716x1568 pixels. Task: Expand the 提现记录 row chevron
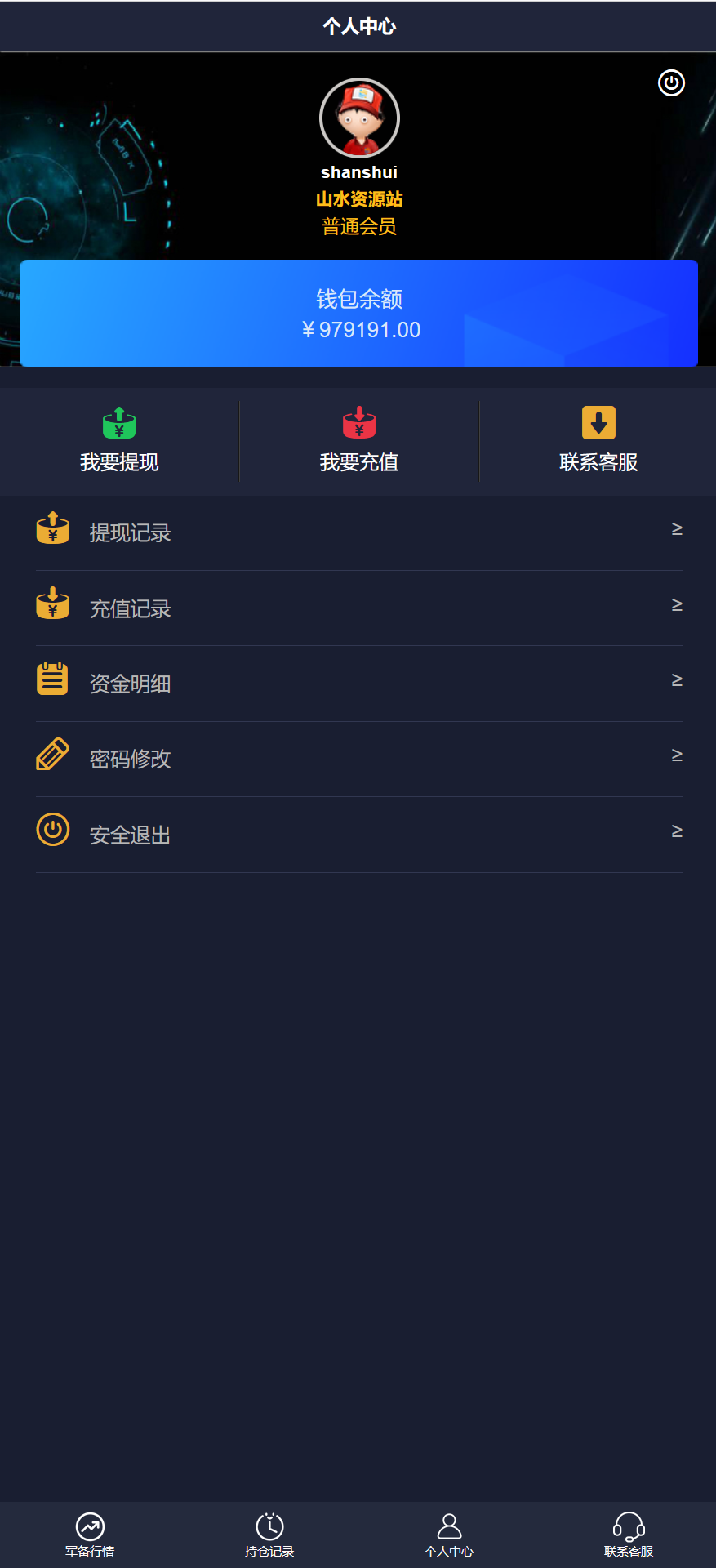point(676,529)
